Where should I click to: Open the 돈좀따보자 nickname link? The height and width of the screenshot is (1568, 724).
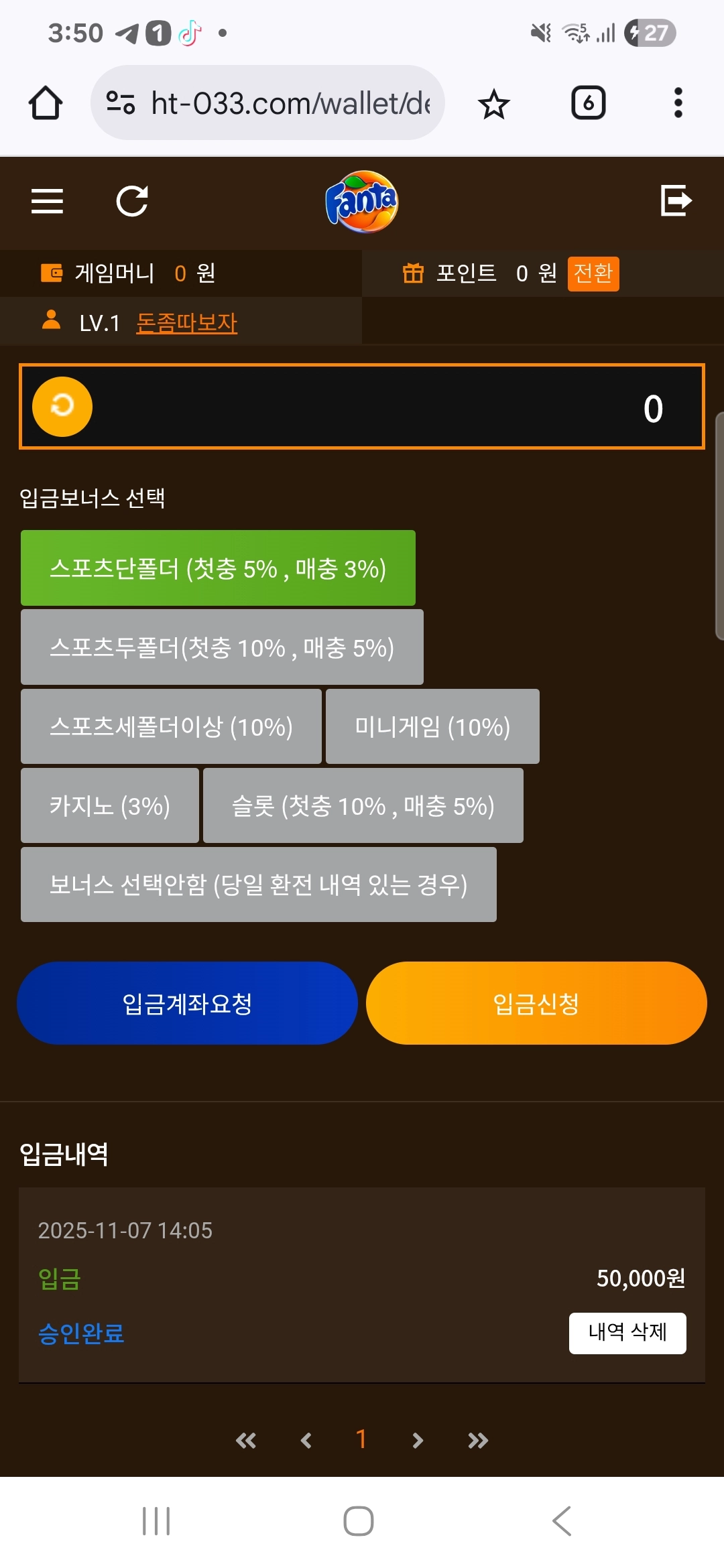(x=187, y=322)
